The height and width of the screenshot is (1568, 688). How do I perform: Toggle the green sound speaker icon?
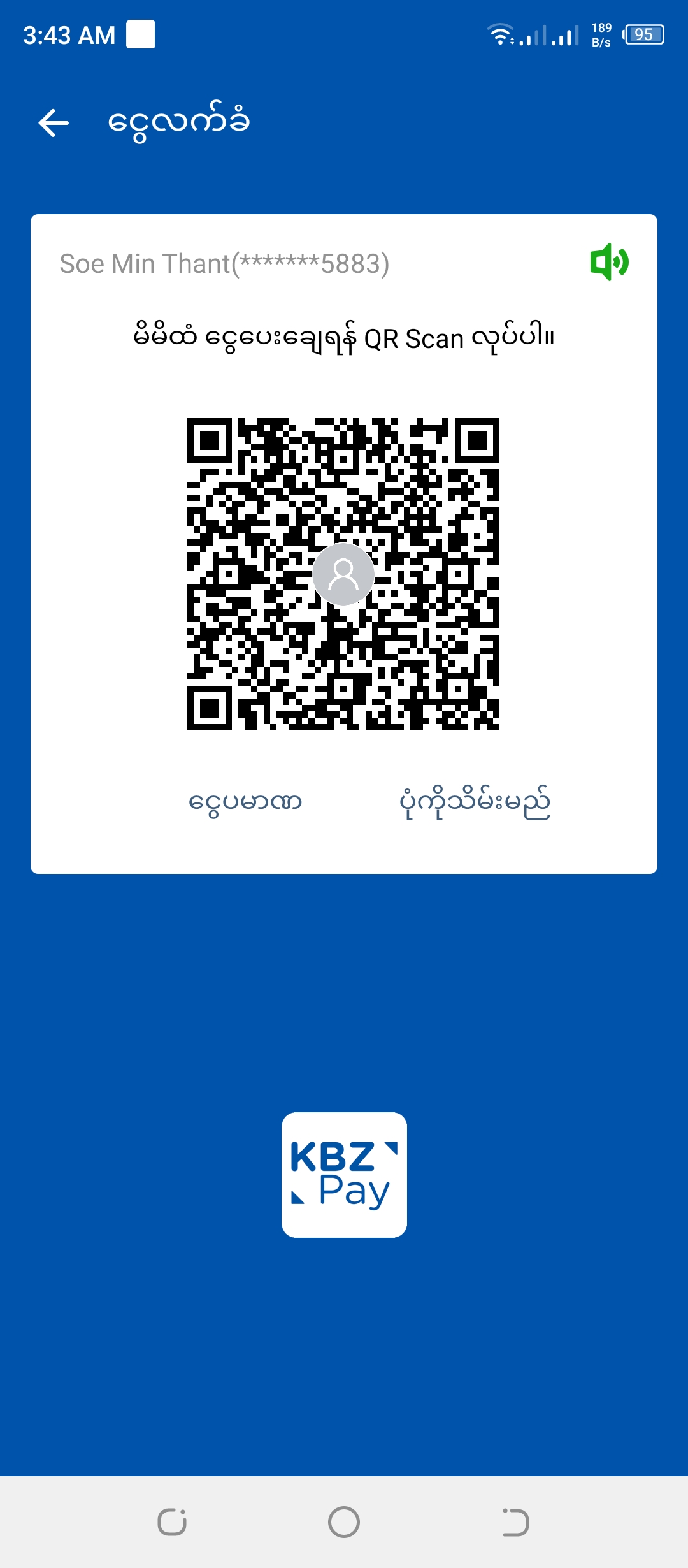pyautogui.click(x=609, y=262)
